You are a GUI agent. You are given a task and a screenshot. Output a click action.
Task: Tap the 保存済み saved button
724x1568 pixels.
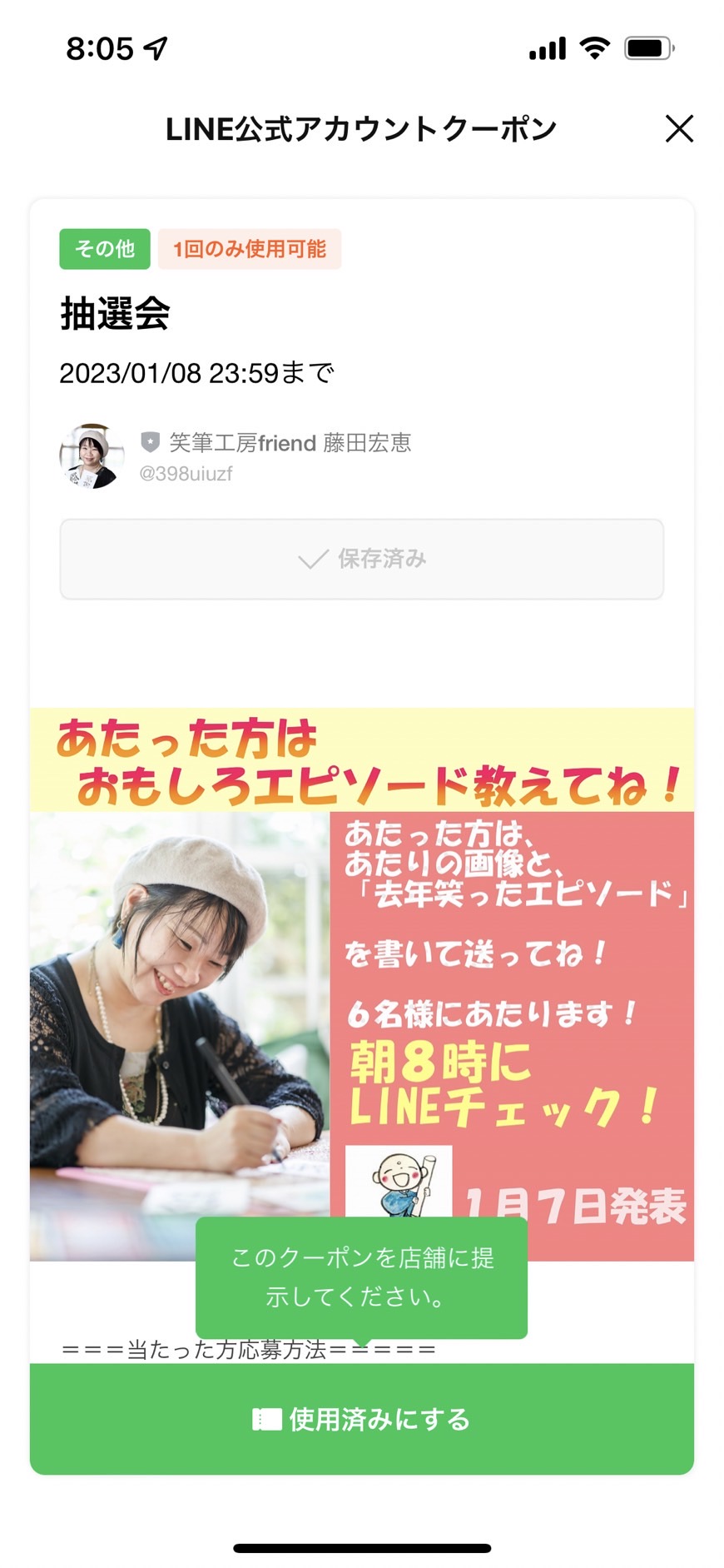pyautogui.click(x=362, y=559)
